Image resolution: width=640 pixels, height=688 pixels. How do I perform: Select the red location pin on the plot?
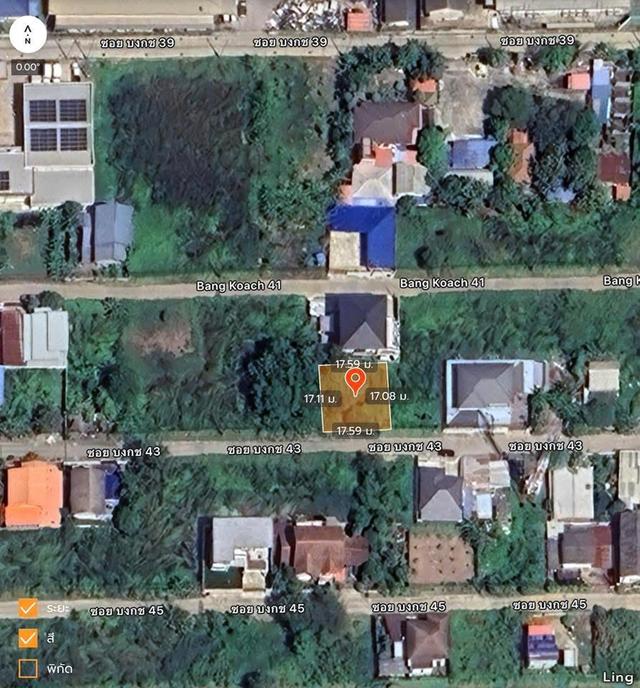[355, 380]
